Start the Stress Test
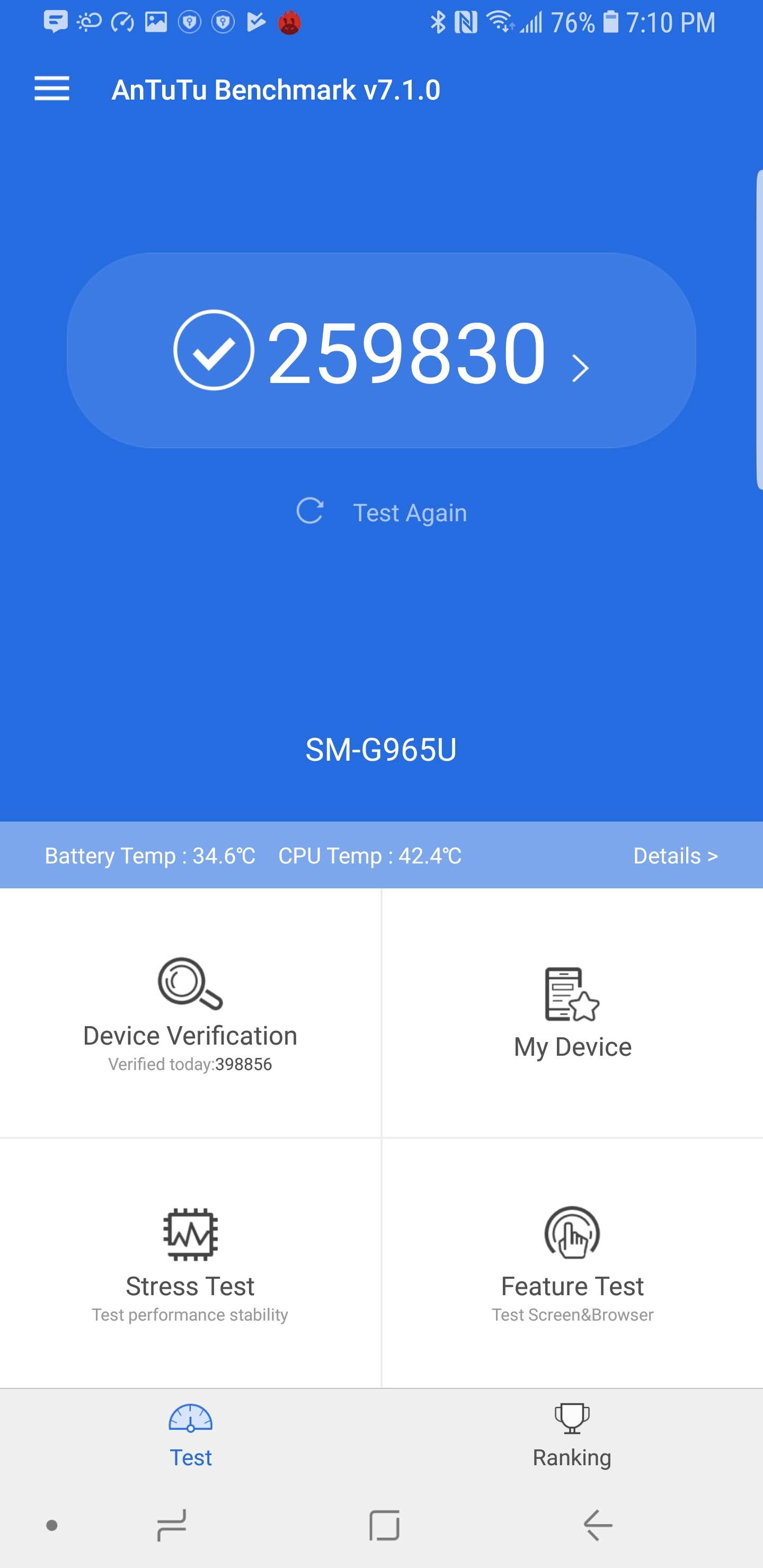The image size is (763, 1568). point(190,1263)
